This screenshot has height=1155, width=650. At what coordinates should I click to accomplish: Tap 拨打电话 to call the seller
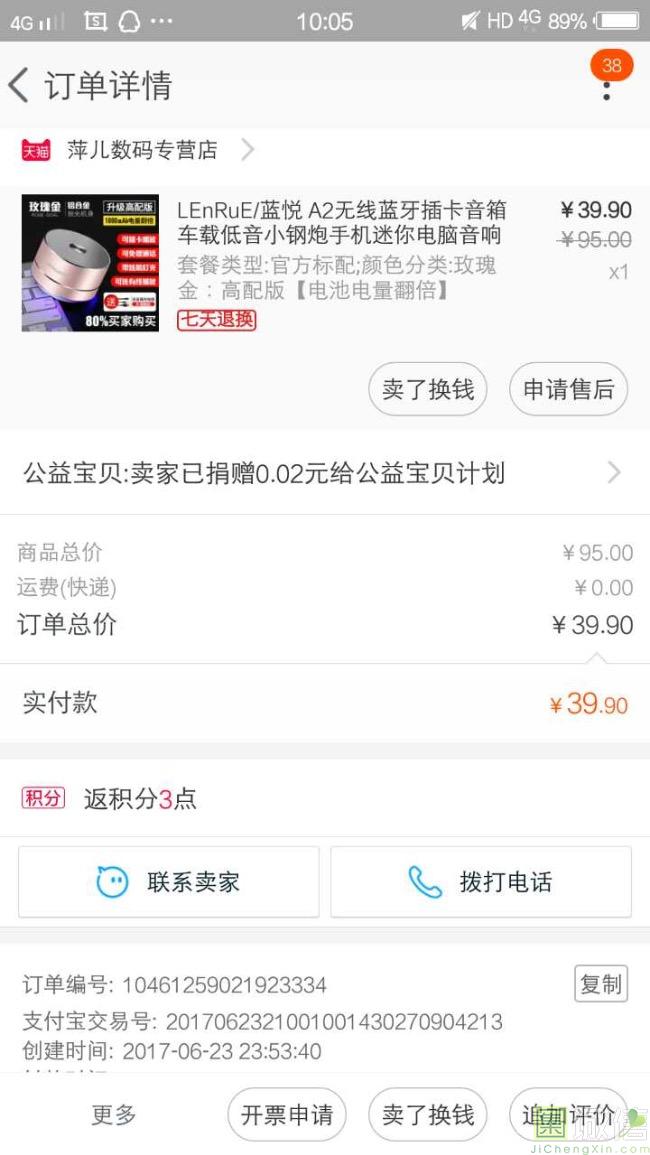481,882
